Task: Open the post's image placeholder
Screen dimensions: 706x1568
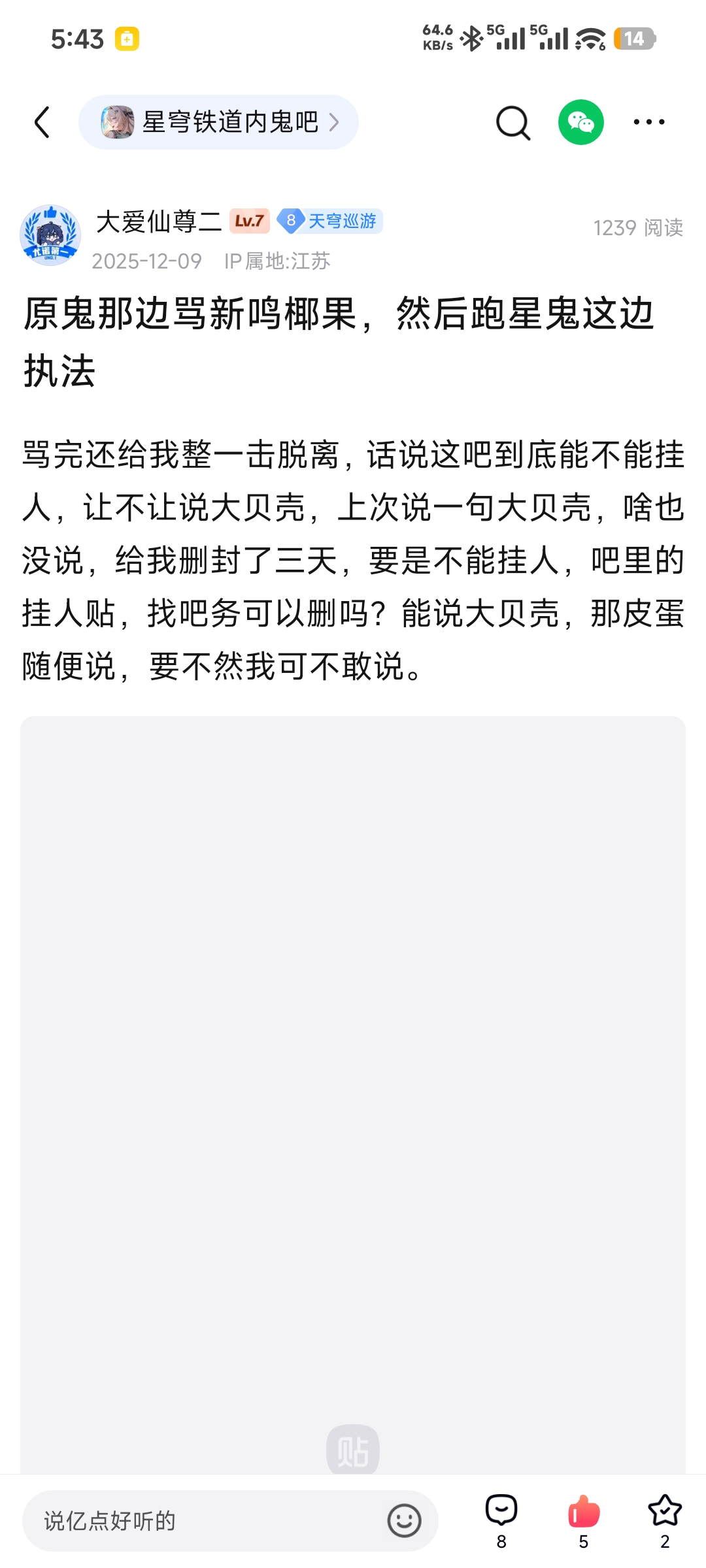Action: coord(353,1095)
